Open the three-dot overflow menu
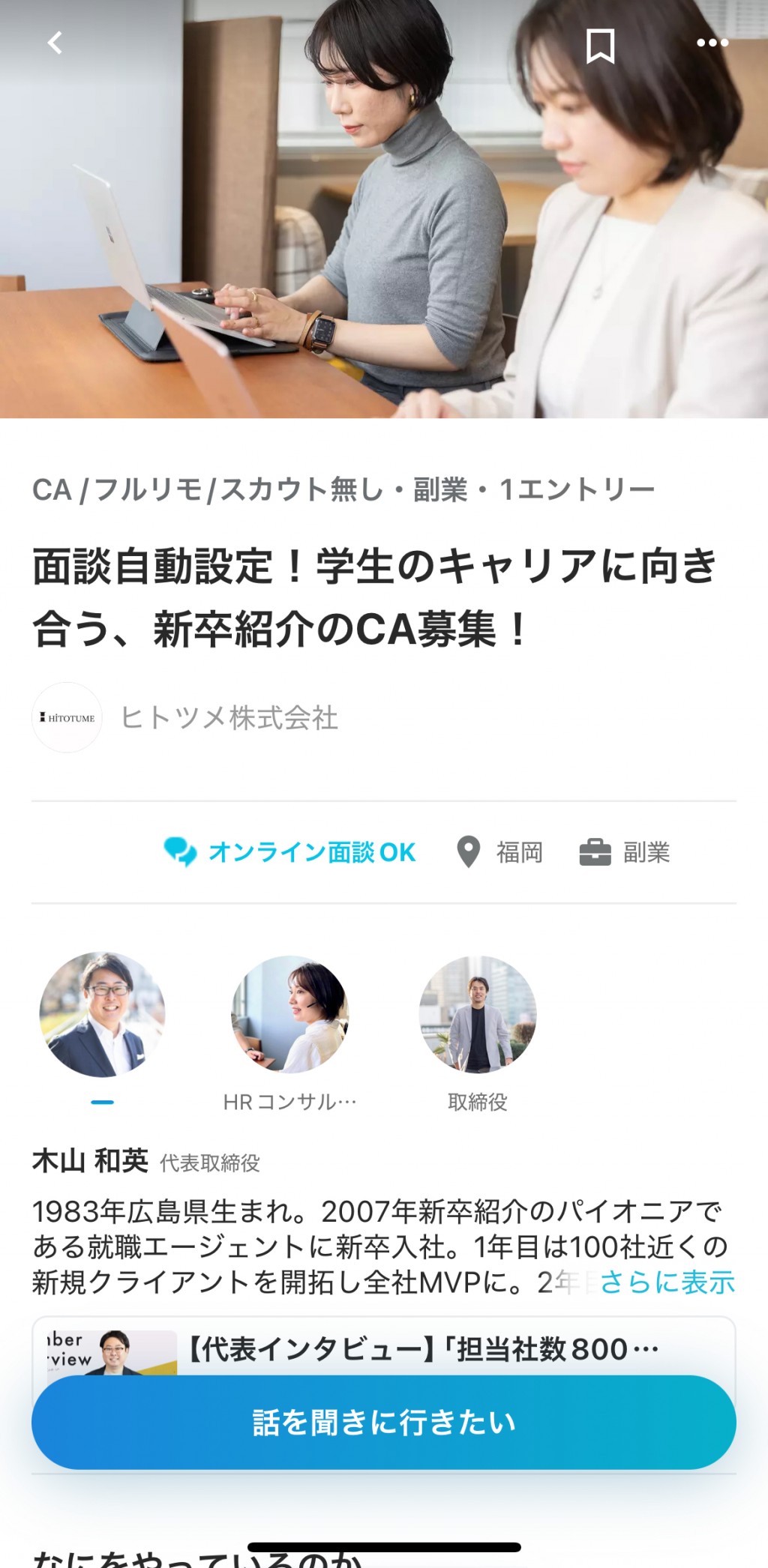Image resolution: width=768 pixels, height=1568 pixels. tap(712, 43)
